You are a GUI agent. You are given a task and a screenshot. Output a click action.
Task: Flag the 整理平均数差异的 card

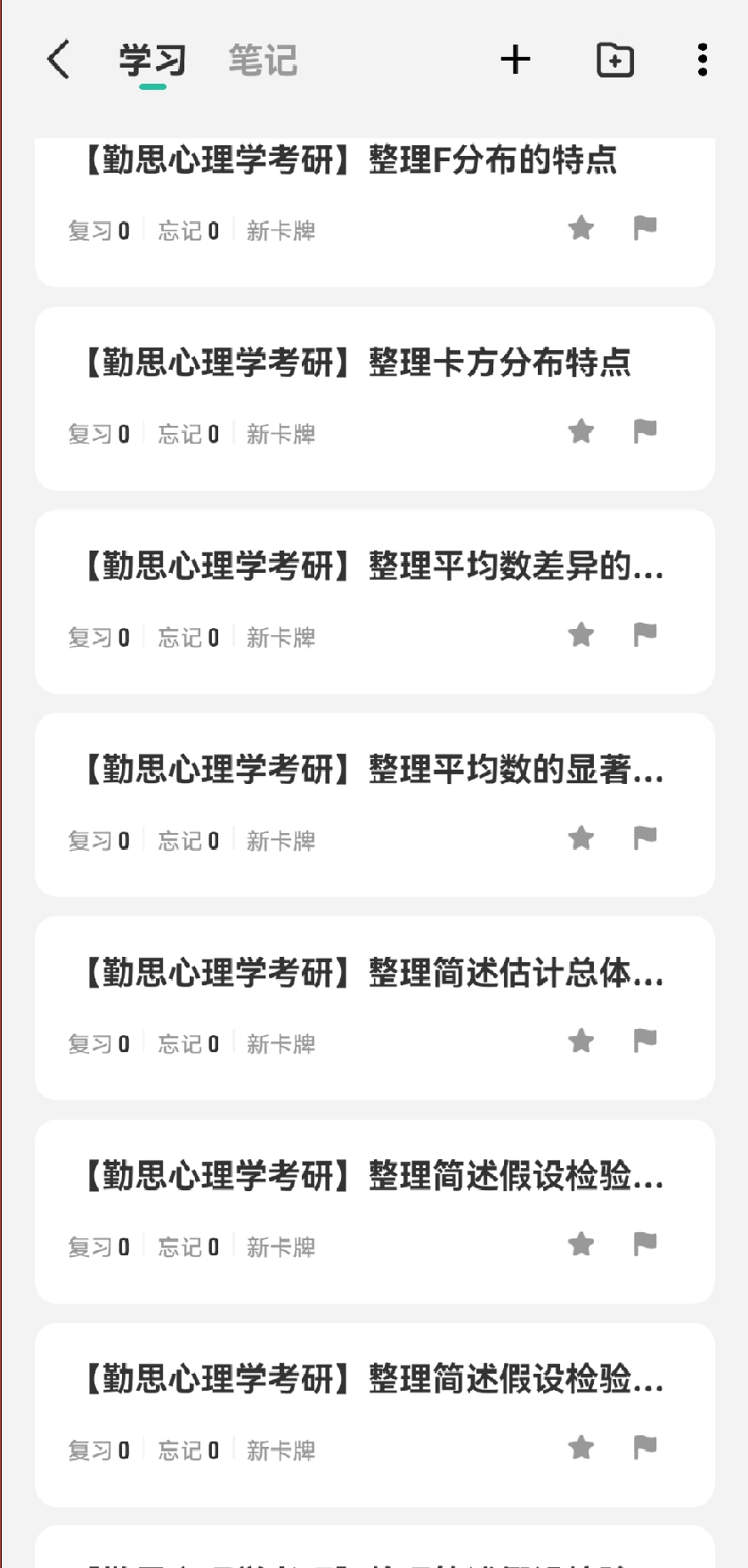click(645, 634)
